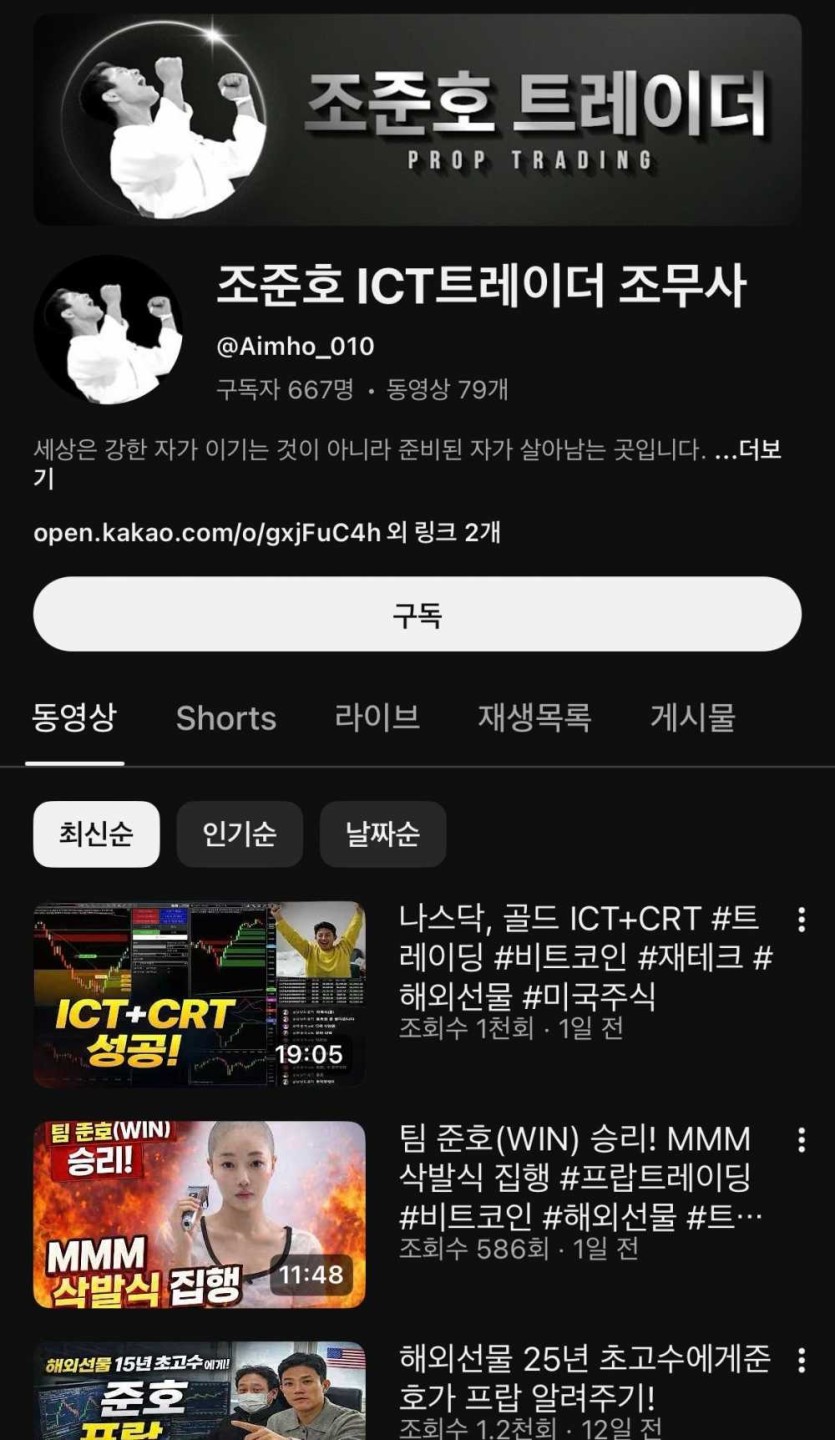
Task: Select the 동영상 tab
Action: pyautogui.click(x=74, y=717)
